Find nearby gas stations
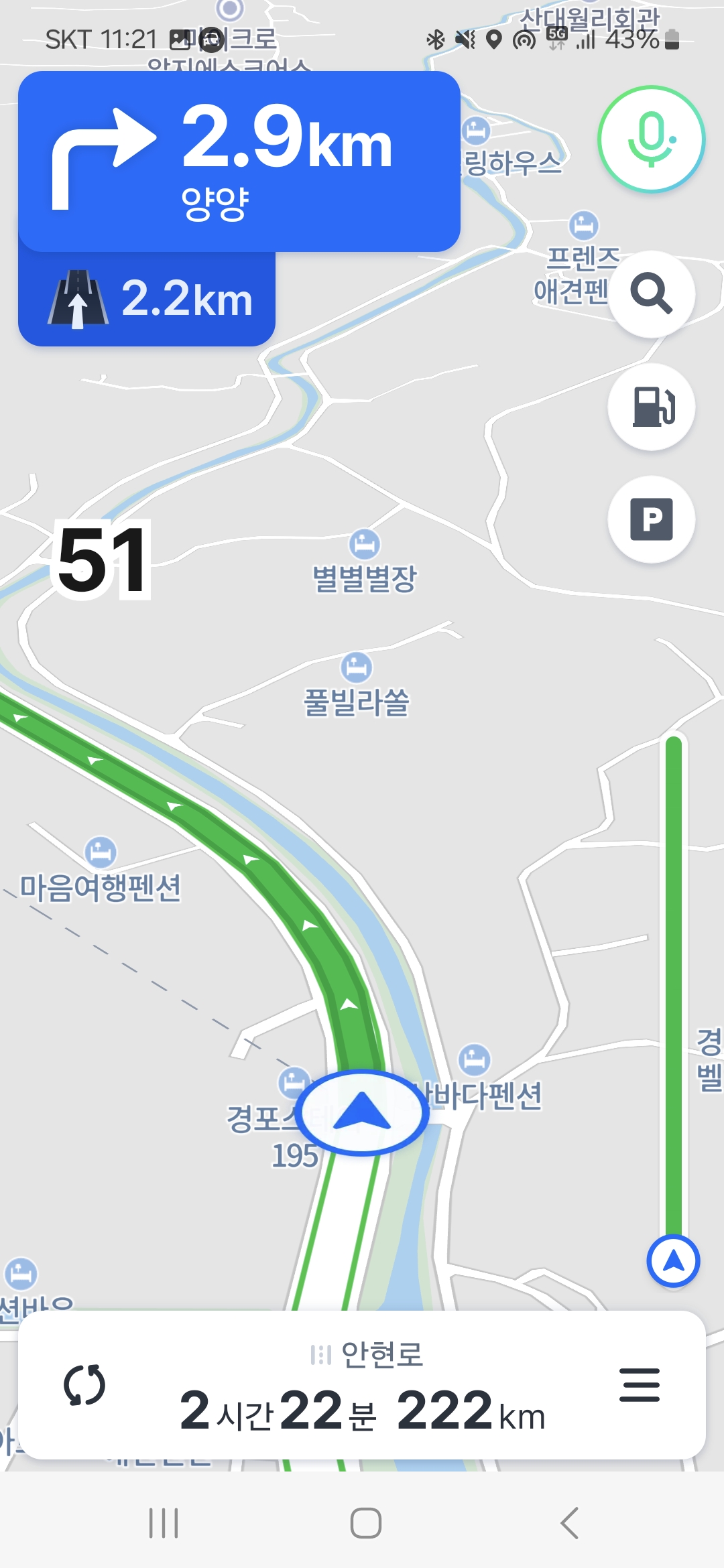Screen dimensions: 724x1568 651,407
